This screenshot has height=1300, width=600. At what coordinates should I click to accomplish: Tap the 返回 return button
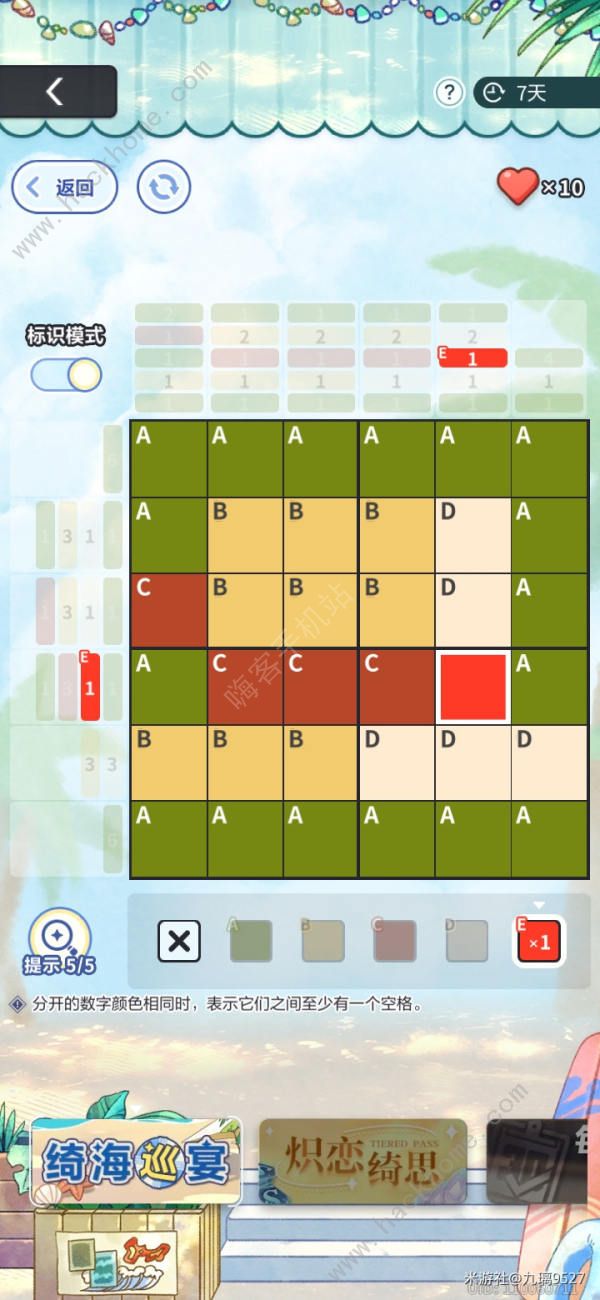point(65,187)
